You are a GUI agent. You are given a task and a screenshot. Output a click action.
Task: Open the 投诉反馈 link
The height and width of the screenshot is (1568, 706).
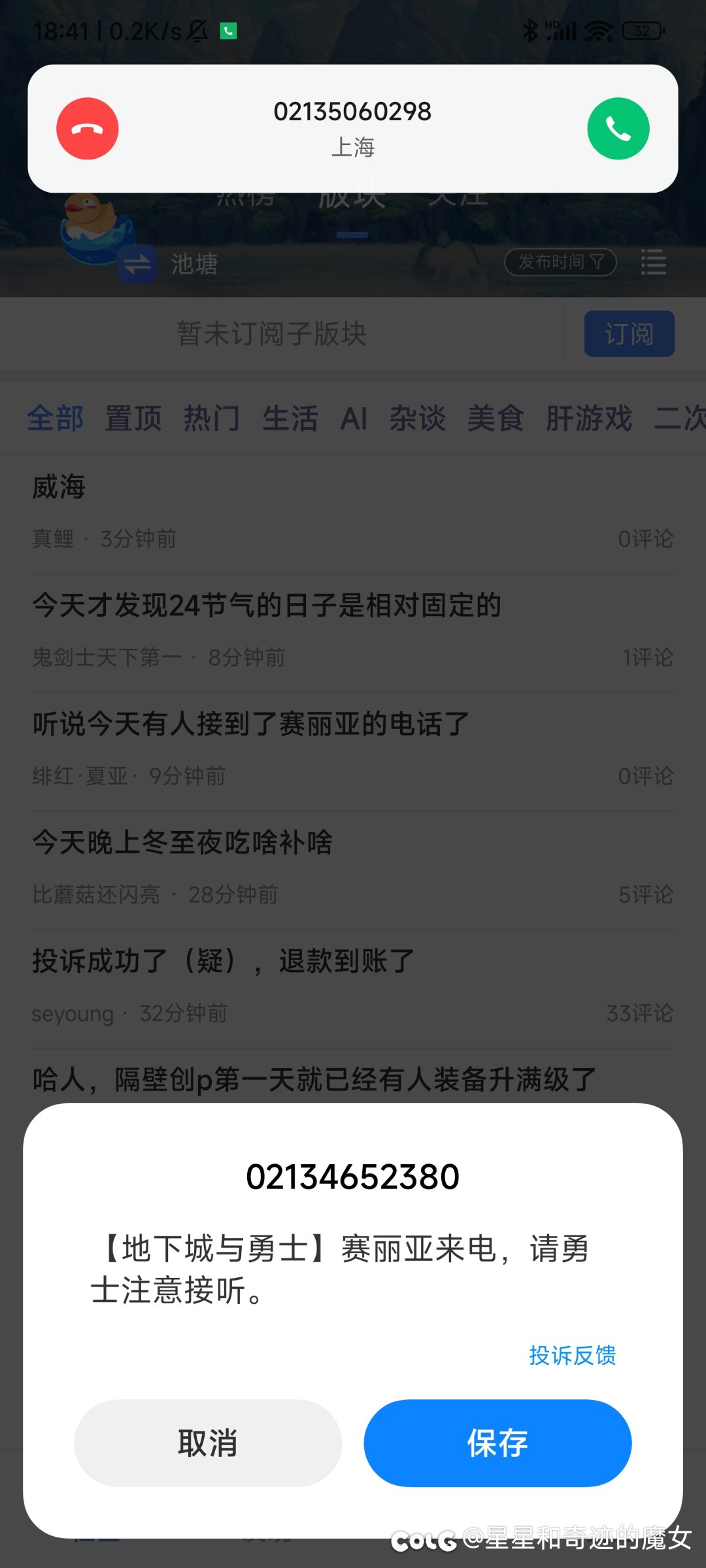pyautogui.click(x=573, y=1356)
